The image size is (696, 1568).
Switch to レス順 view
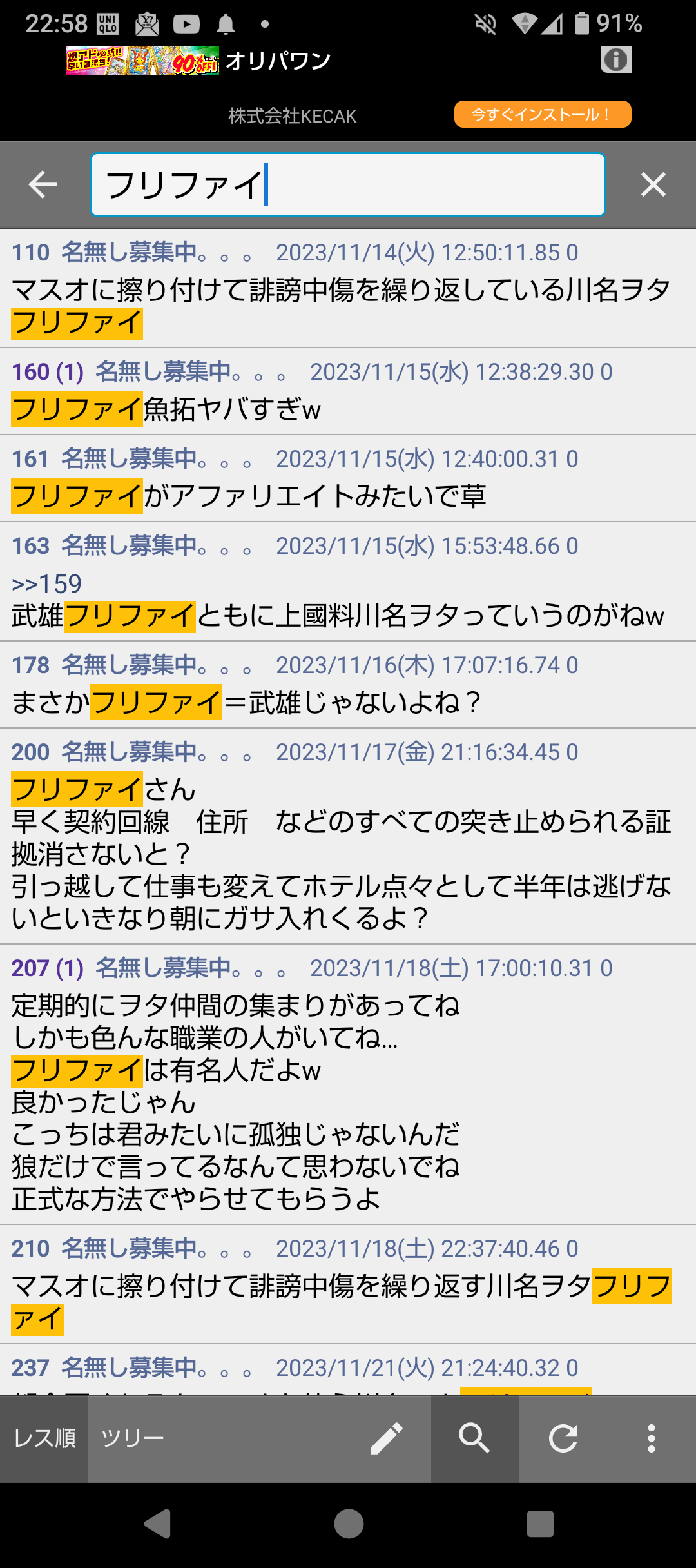pyautogui.click(x=44, y=1438)
